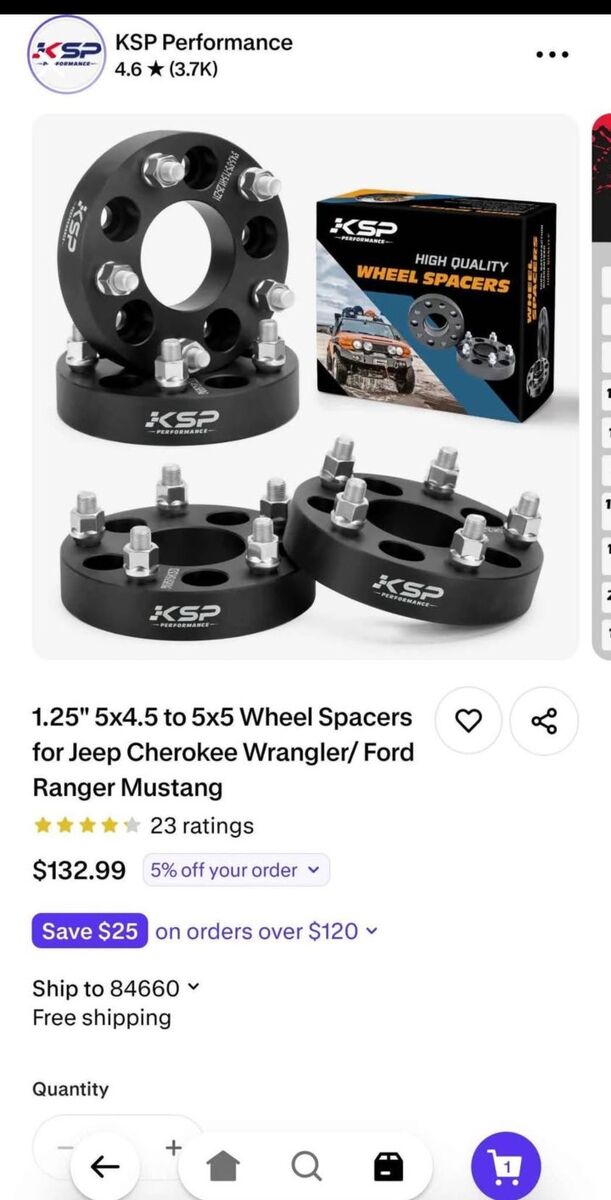Viewport: 611px width, 1200px height.
Task: Share this wheel spacers listing
Action: [544, 721]
